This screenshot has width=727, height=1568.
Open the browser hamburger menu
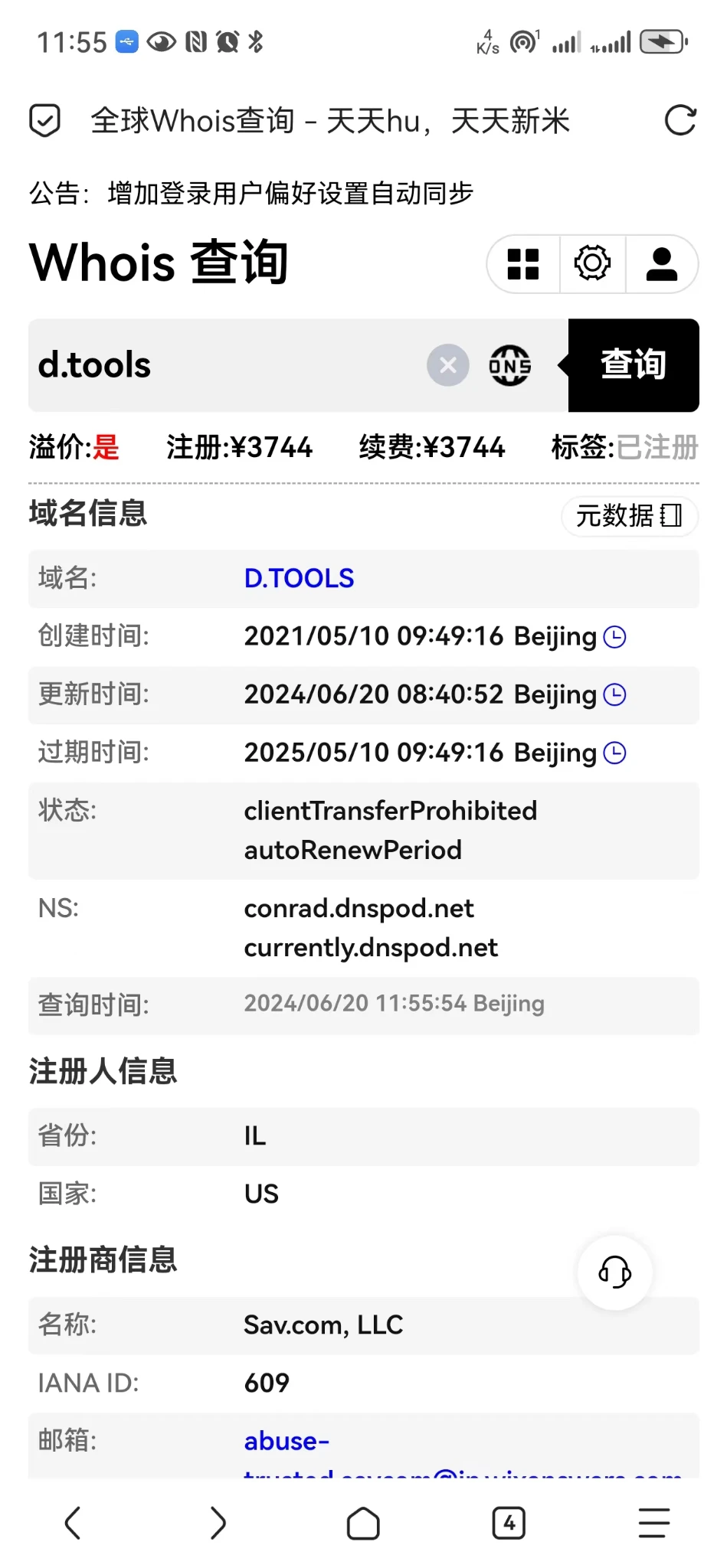pos(653,1523)
